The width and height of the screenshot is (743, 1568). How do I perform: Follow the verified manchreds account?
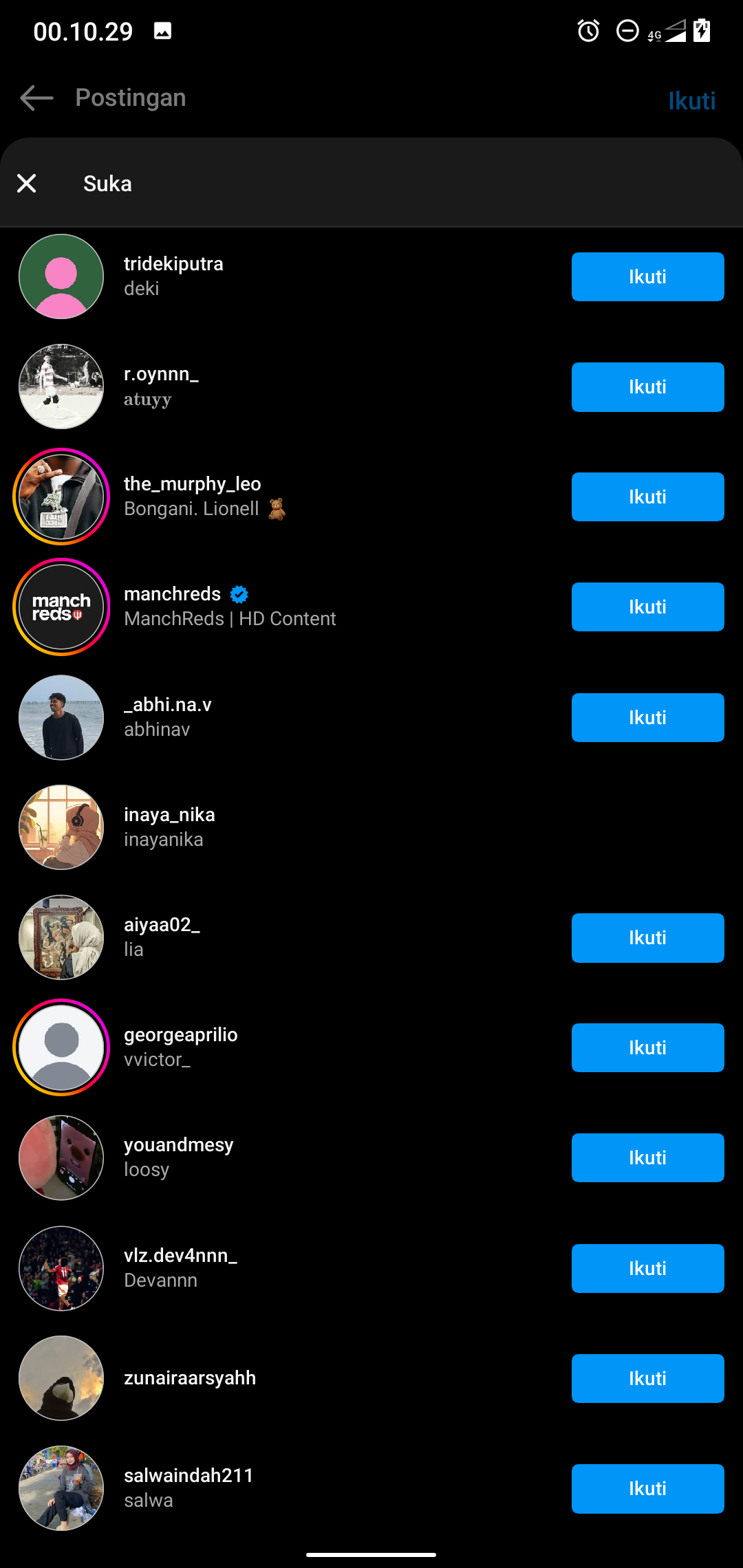647,607
